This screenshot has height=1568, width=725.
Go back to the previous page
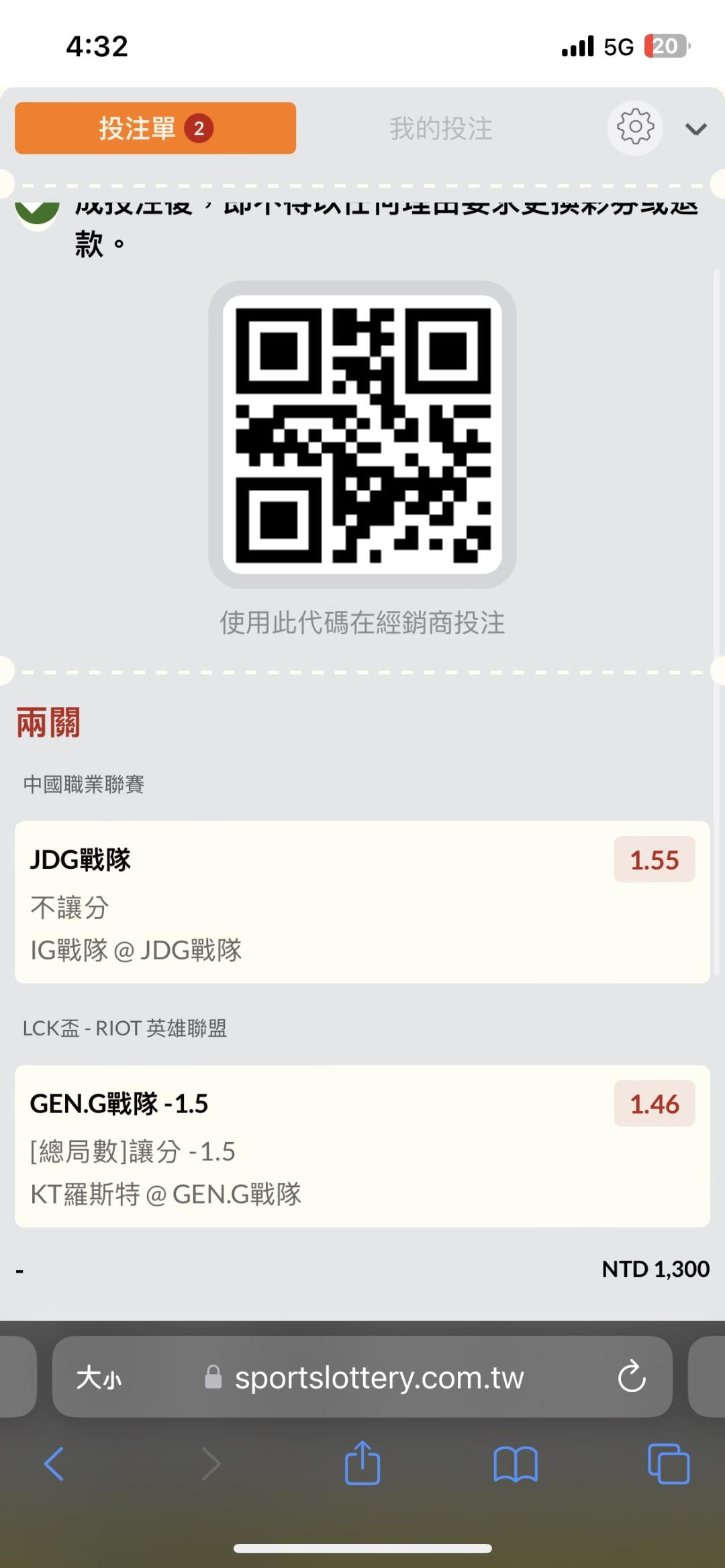(54, 1463)
